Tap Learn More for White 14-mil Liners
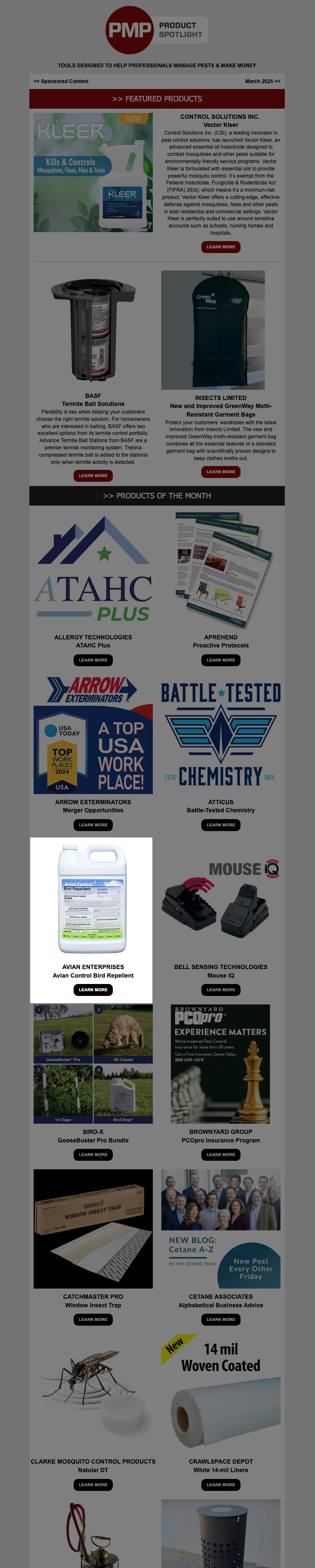The height and width of the screenshot is (1568, 315). coord(221,1485)
